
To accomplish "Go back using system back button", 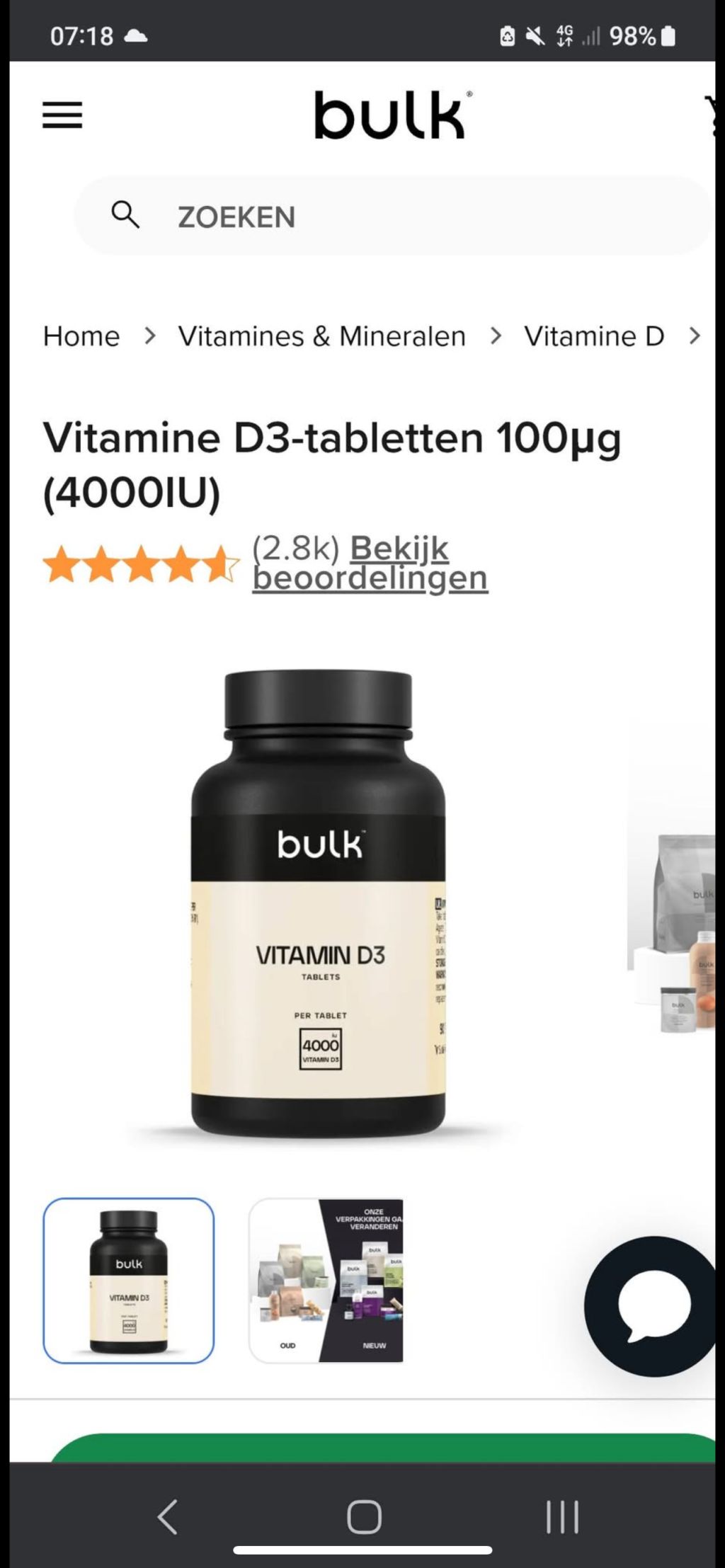I will point(167,1516).
